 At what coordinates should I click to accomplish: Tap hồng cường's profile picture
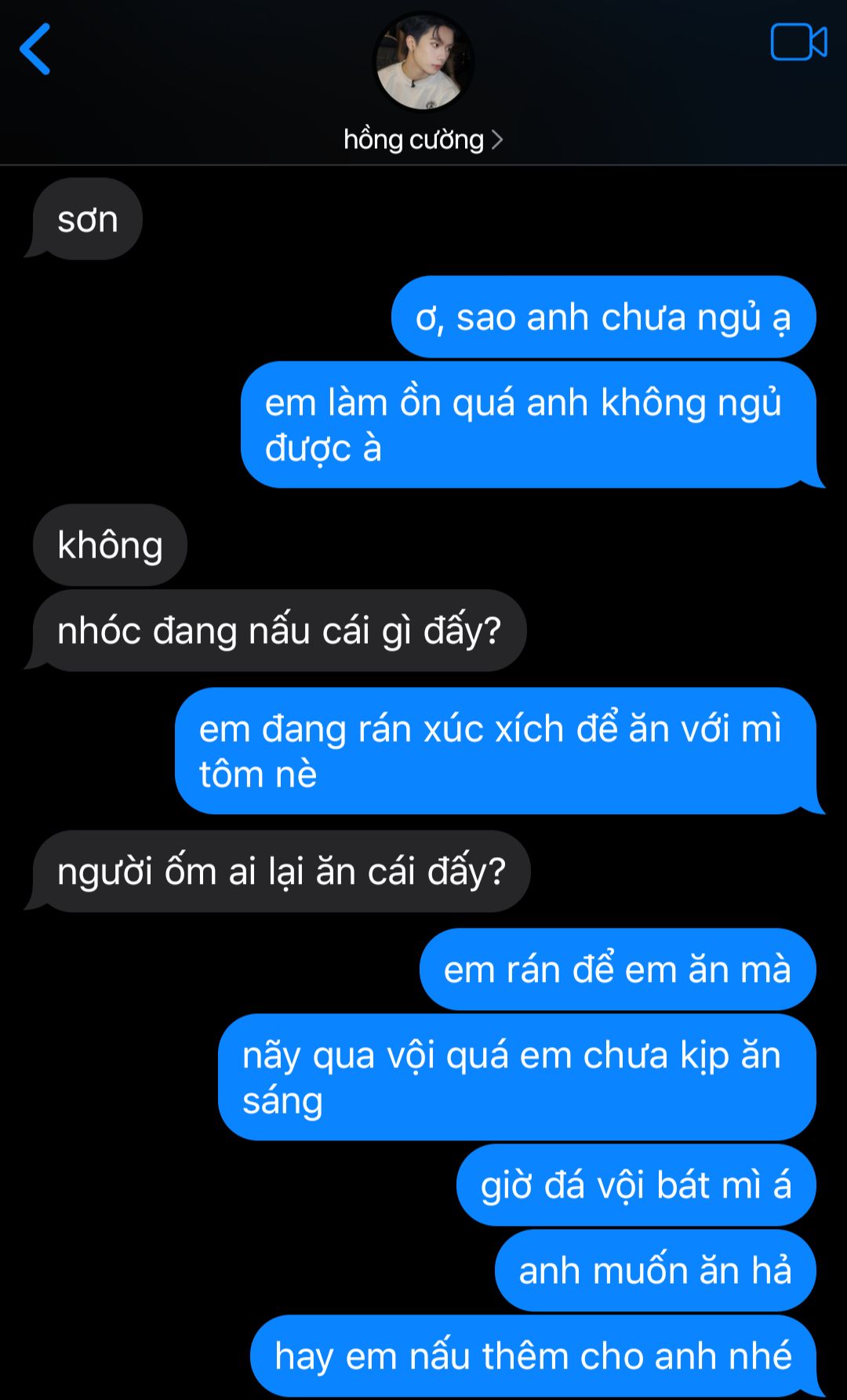click(x=423, y=63)
